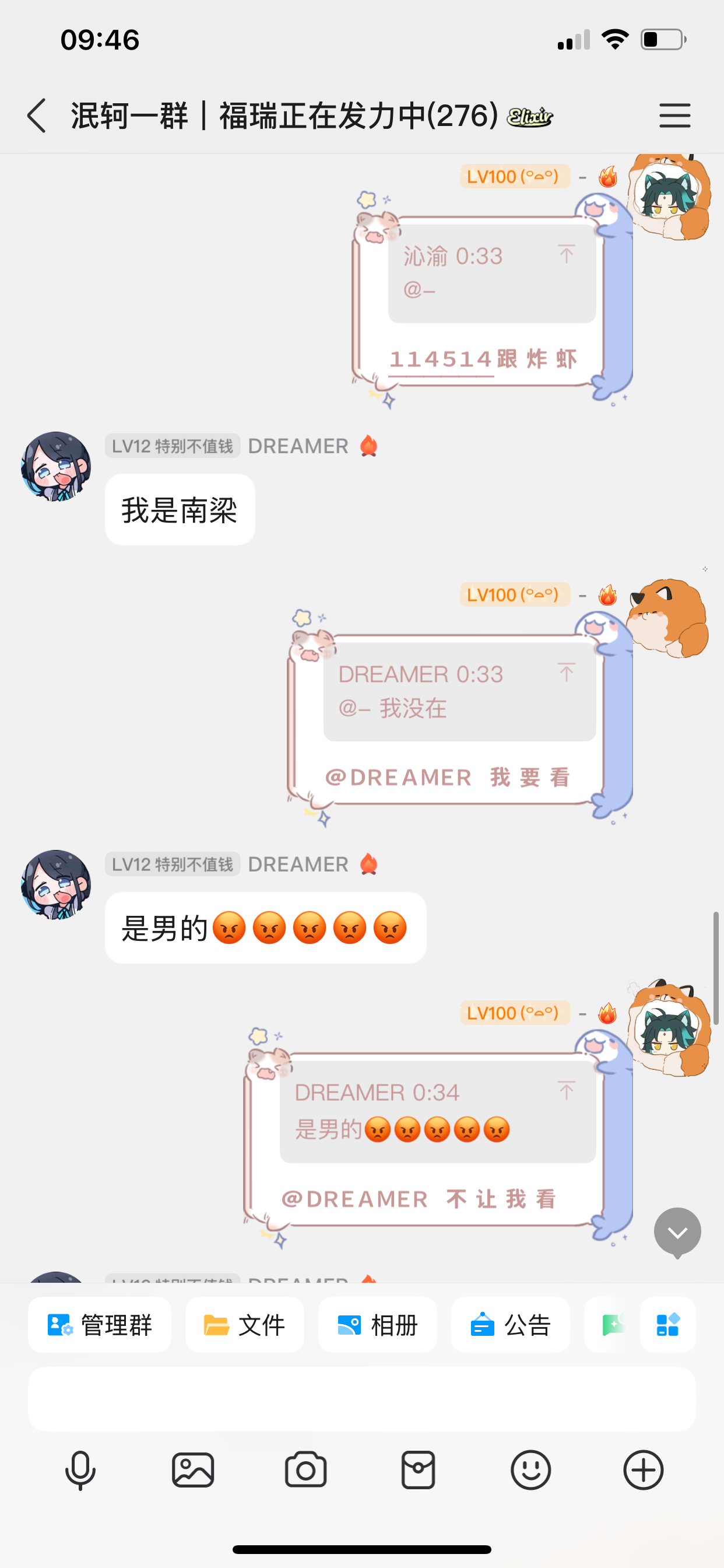Open the emoji panel
This screenshot has width=724, height=1568.
tap(530, 1471)
